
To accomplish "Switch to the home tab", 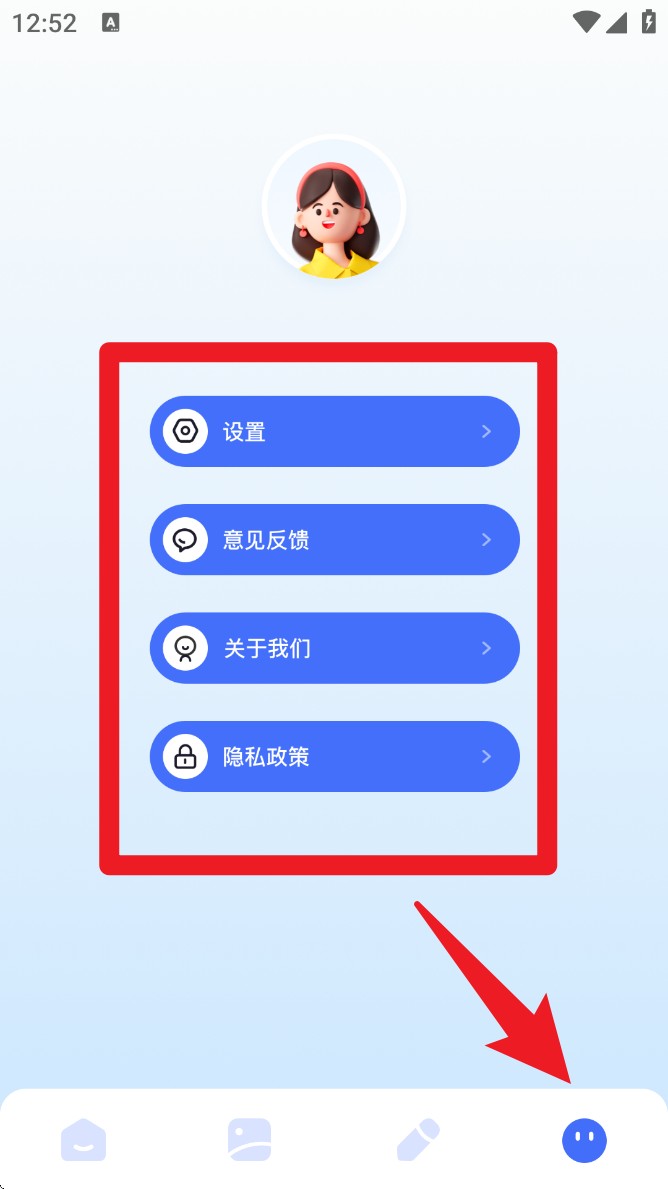I will click(83, 1140).
